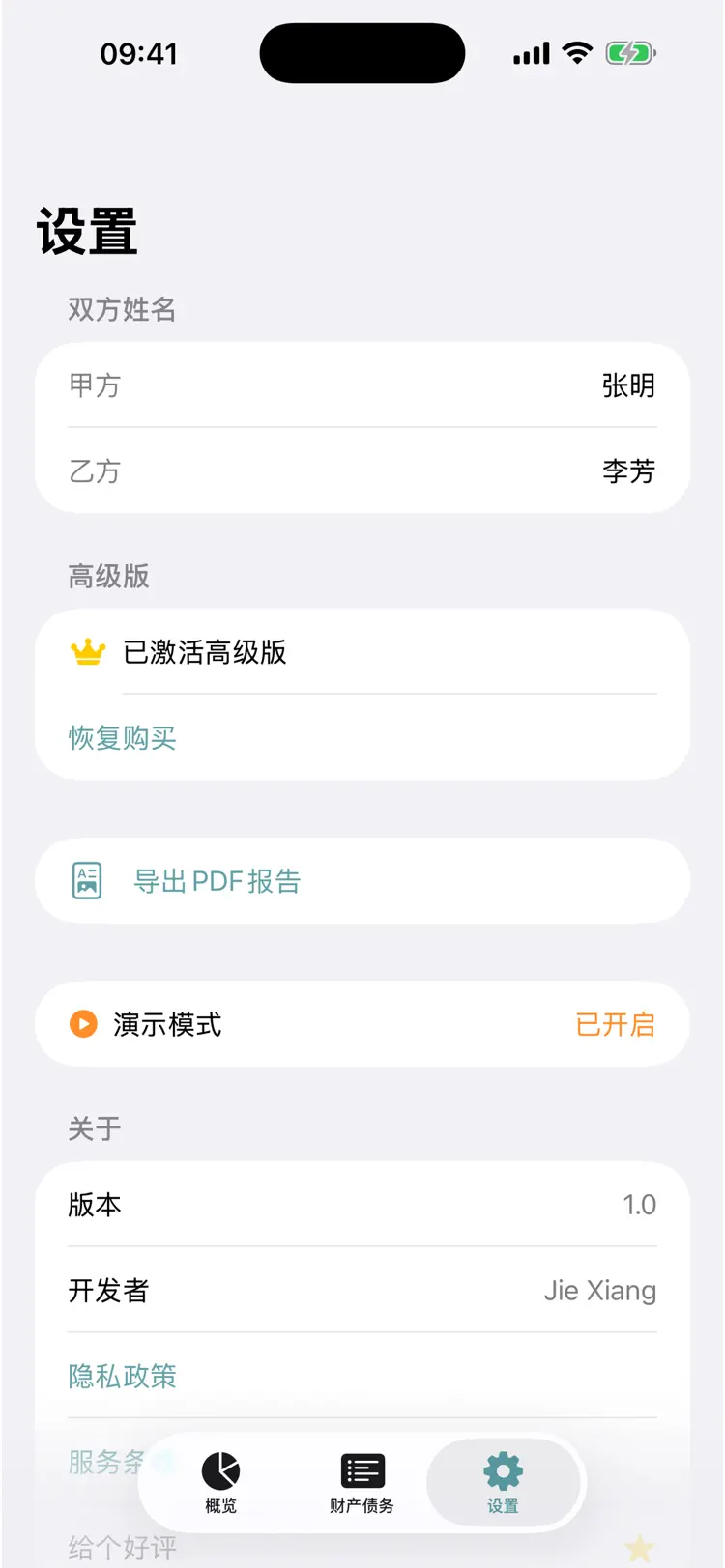This screenshot has width=725, height=1568.
Task: Tap 恢复购买 to restore purchases
Action: [x=122, y=738]
